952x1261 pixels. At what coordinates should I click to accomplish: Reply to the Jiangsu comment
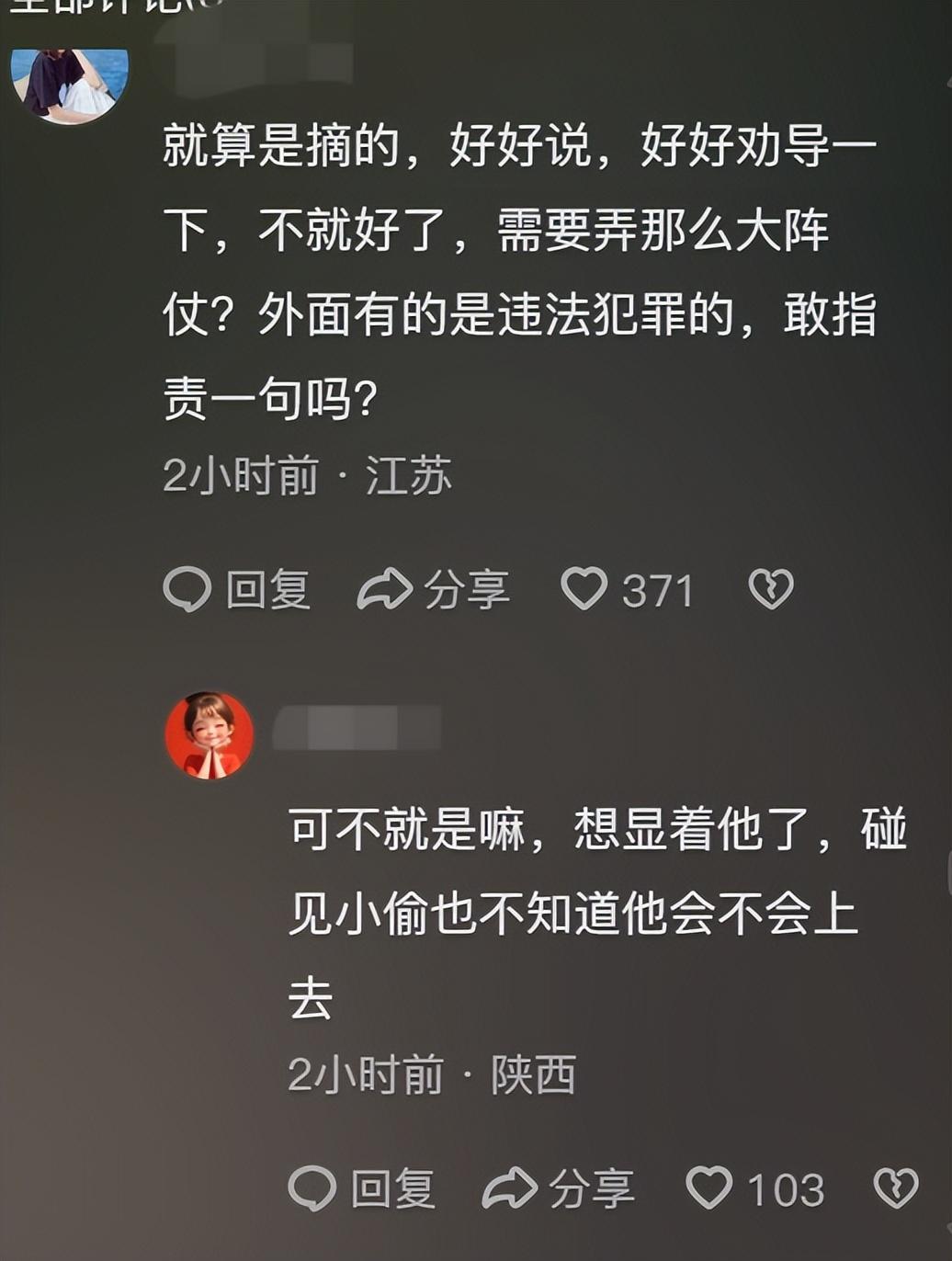point(236,589)
